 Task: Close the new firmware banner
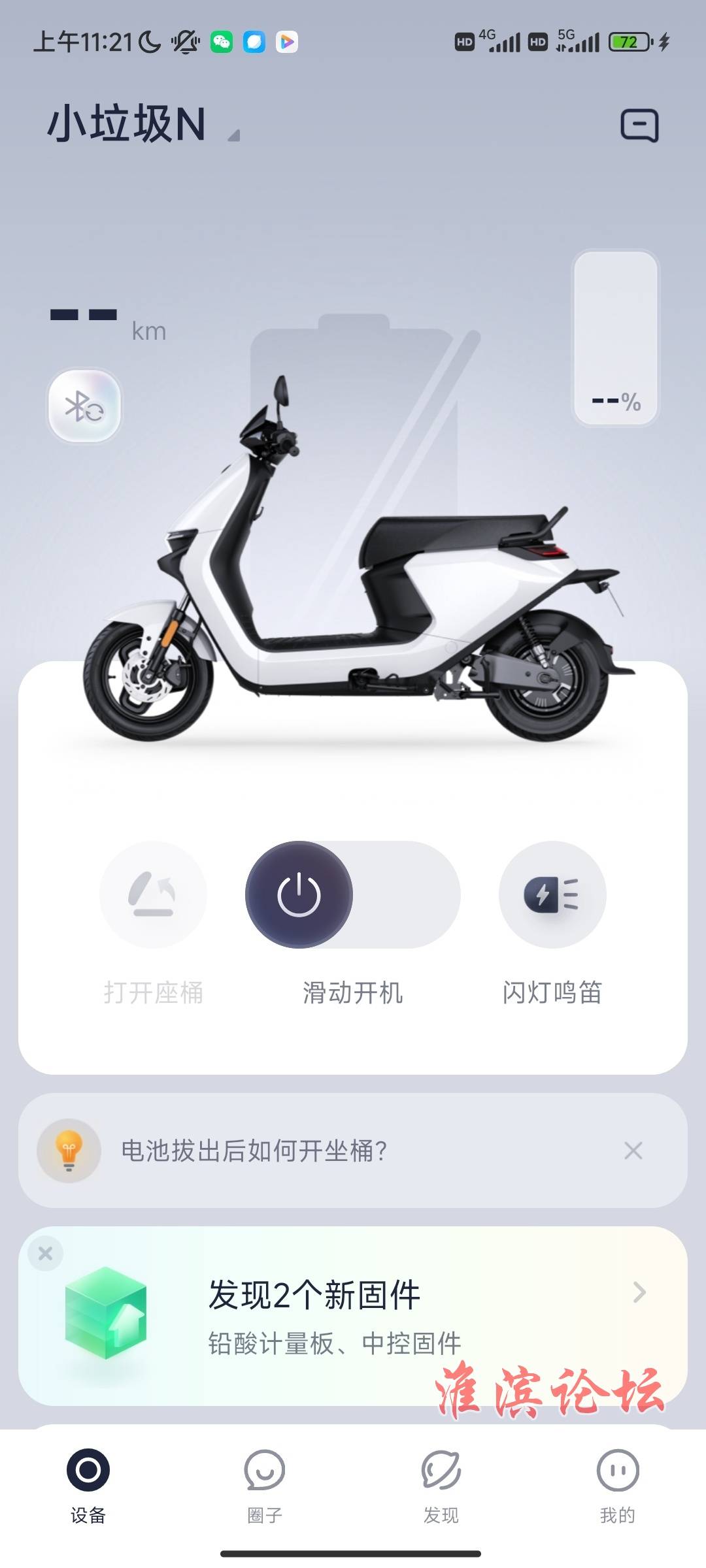pyautogui.click(x=46, y=1253)
